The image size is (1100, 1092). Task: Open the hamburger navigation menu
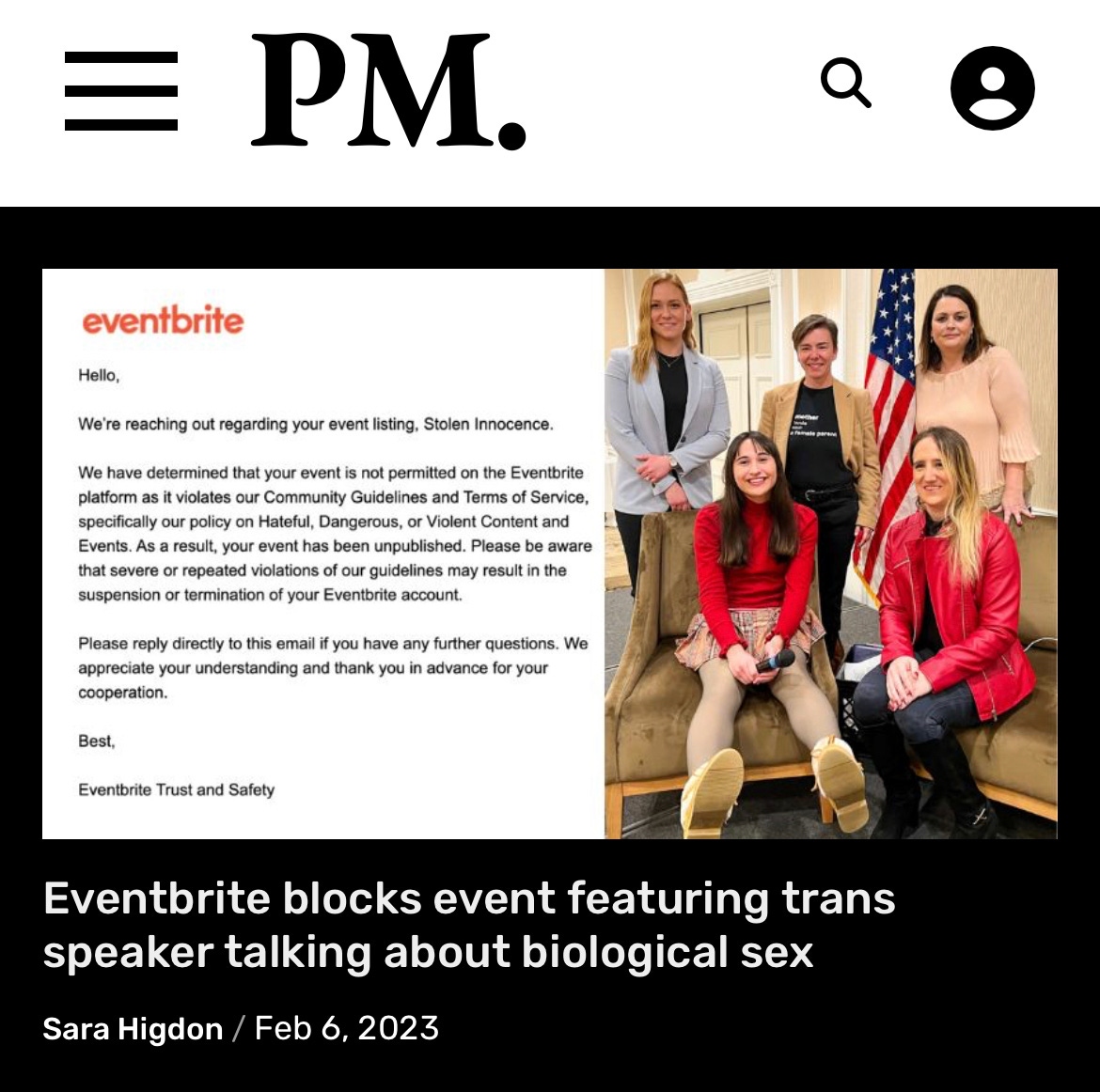click(x=121, y=91)
